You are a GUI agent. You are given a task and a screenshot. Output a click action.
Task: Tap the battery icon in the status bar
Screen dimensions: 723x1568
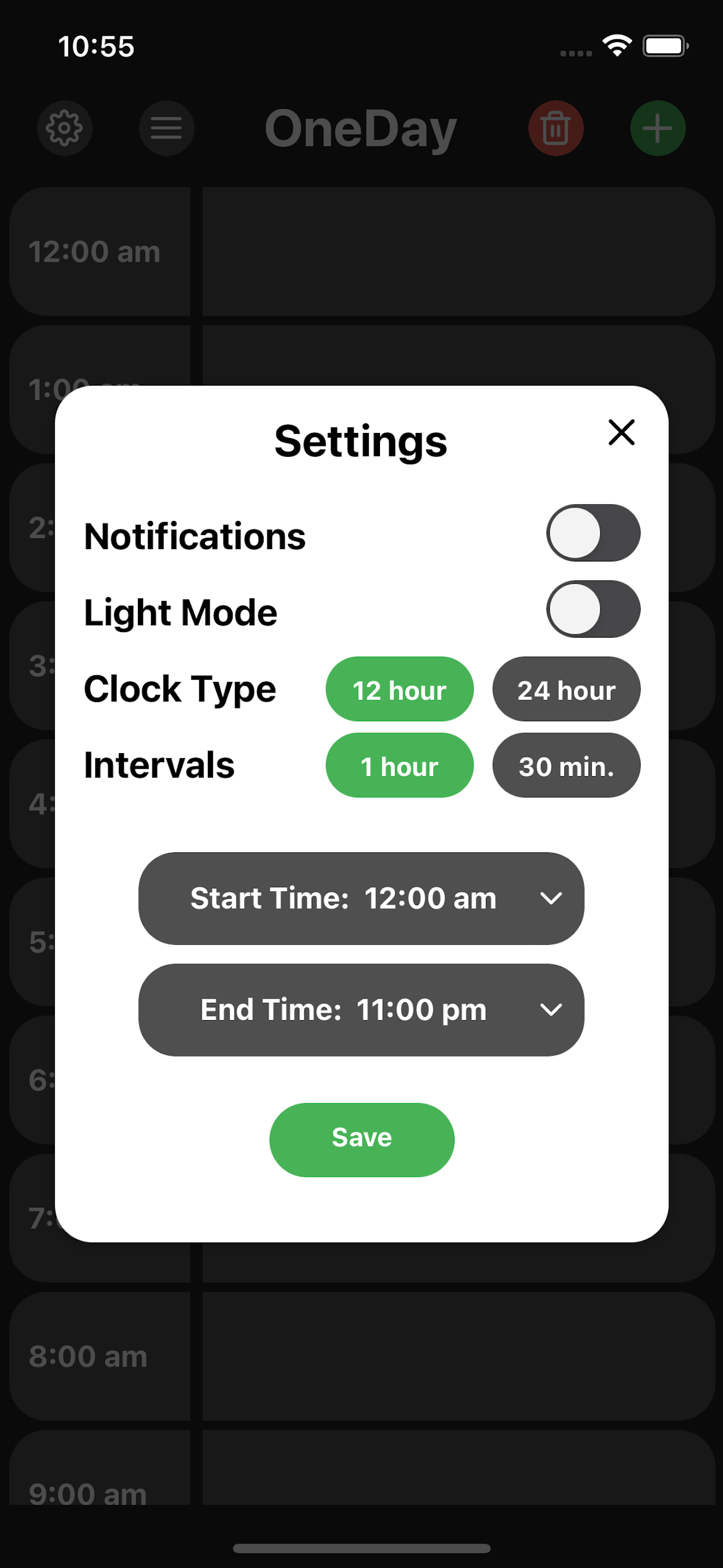[665, 45]
